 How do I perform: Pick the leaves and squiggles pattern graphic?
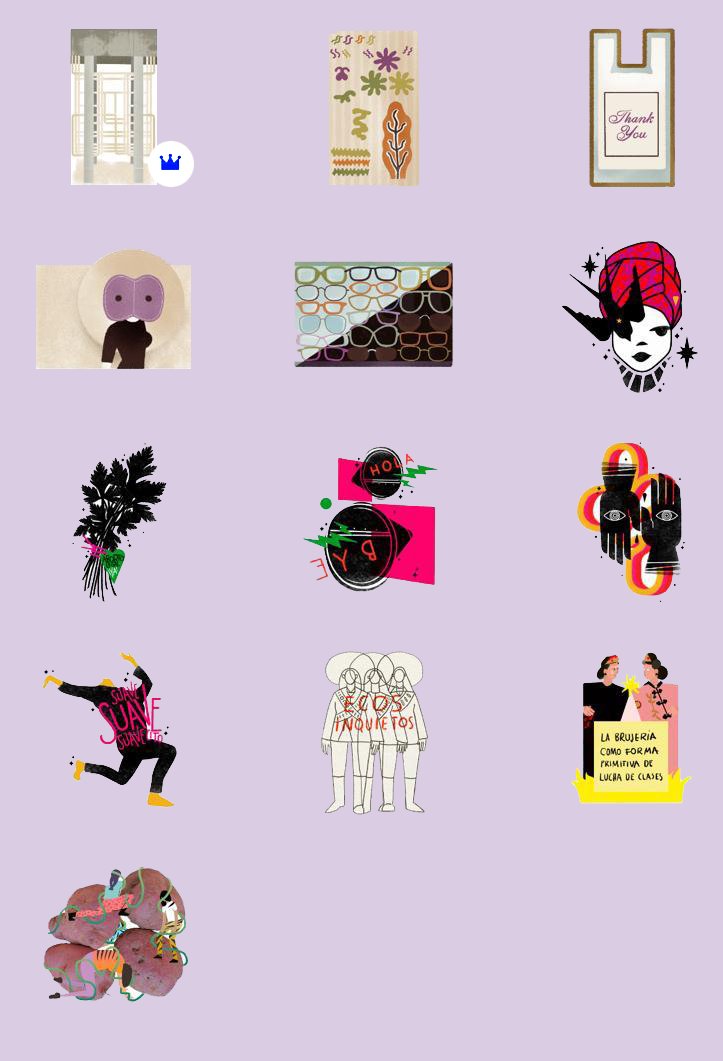tap(373, 108)
